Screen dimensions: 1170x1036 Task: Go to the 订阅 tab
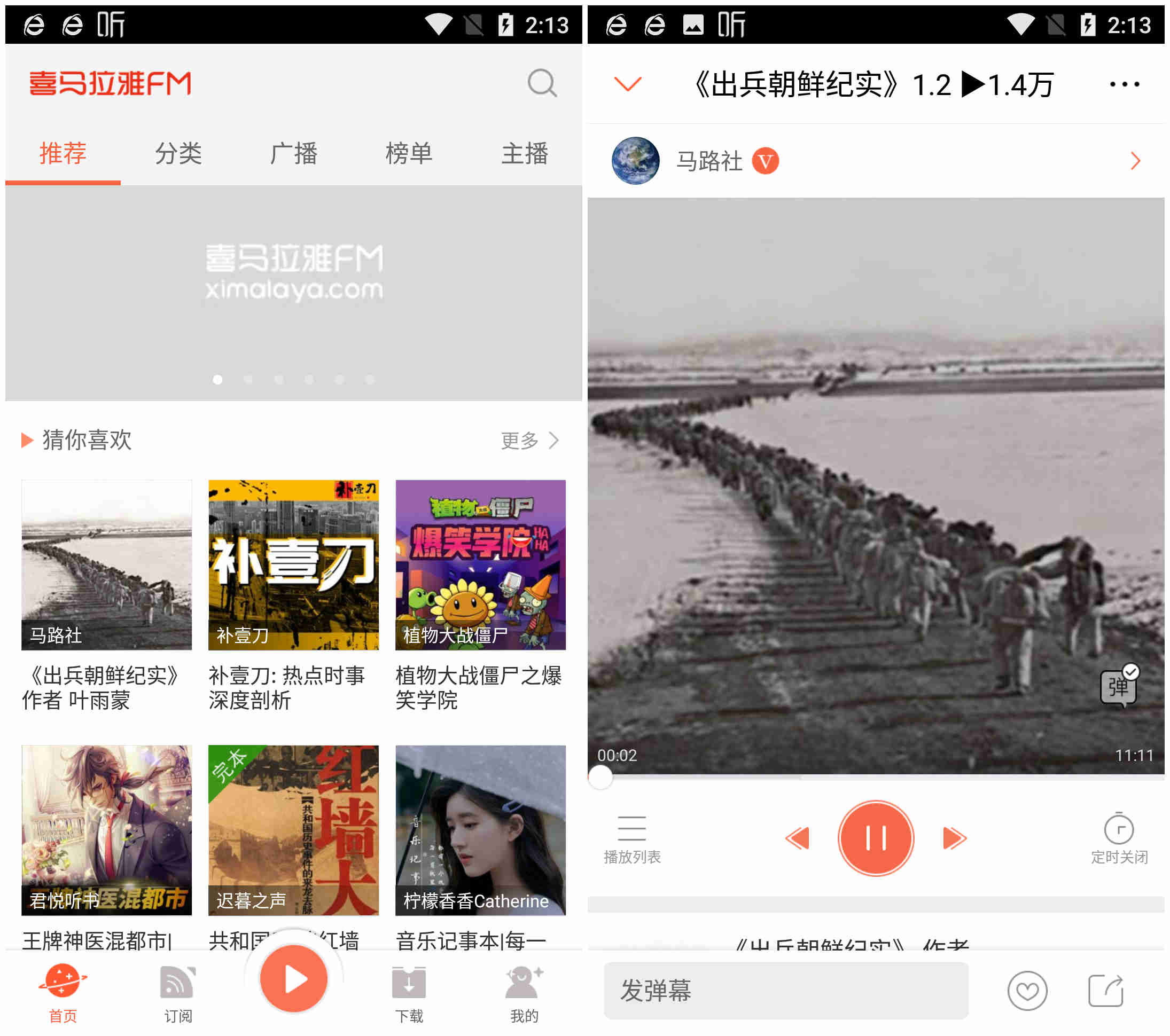click(x=178, y=994)
